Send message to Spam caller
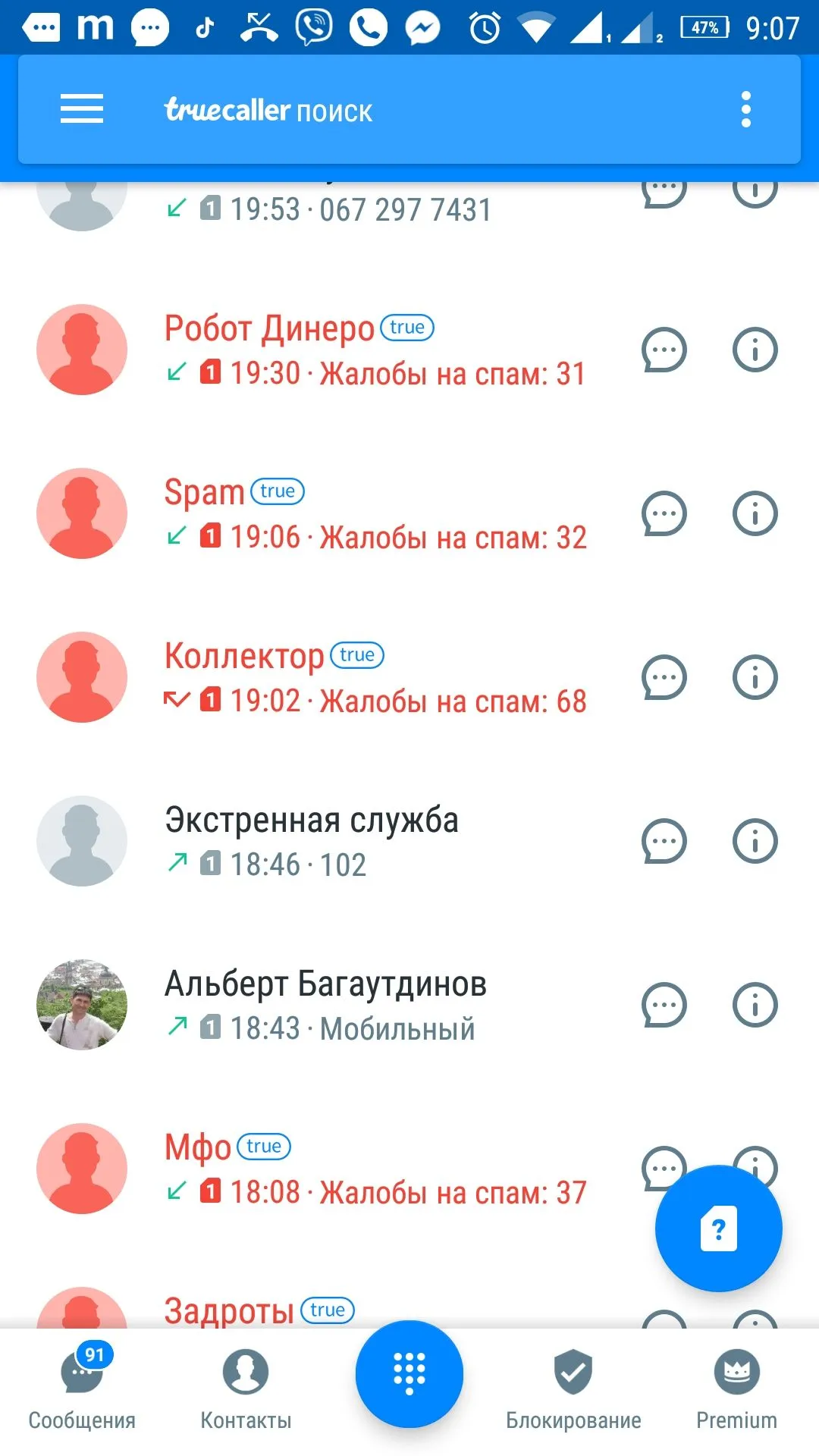This screenshot has height=1456, width=819. 664,514
